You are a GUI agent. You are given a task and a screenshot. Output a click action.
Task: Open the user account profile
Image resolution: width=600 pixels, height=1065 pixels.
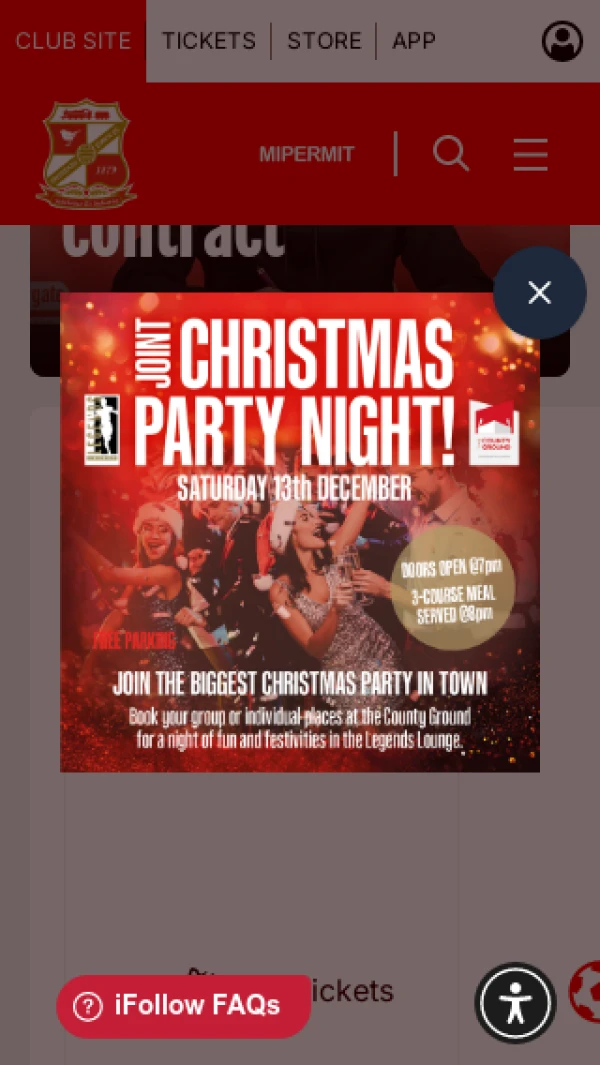pos(562,41)
